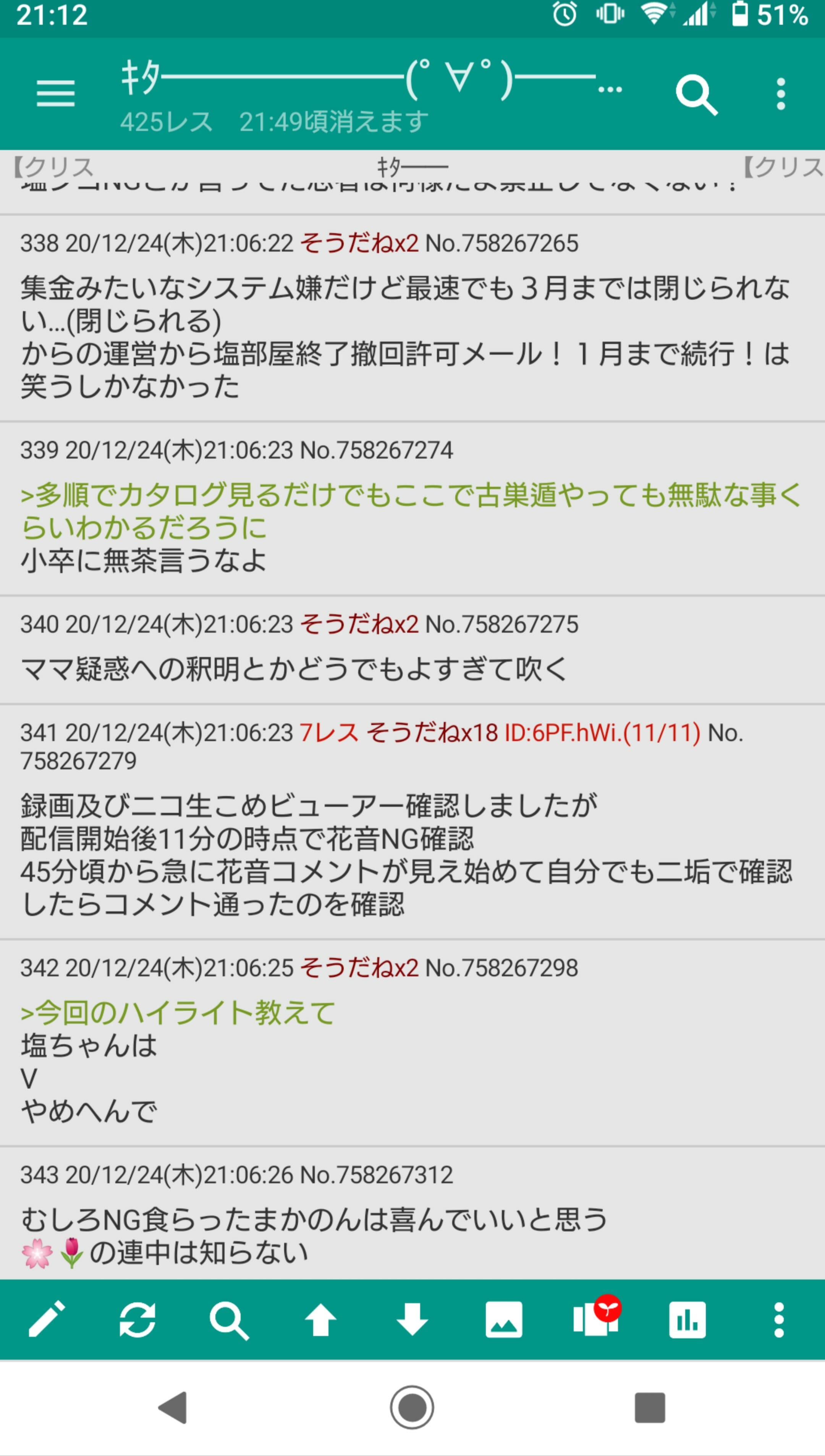Open the bottom toolbar overflow menu

pyautogui.click(x=779, y=1320)
